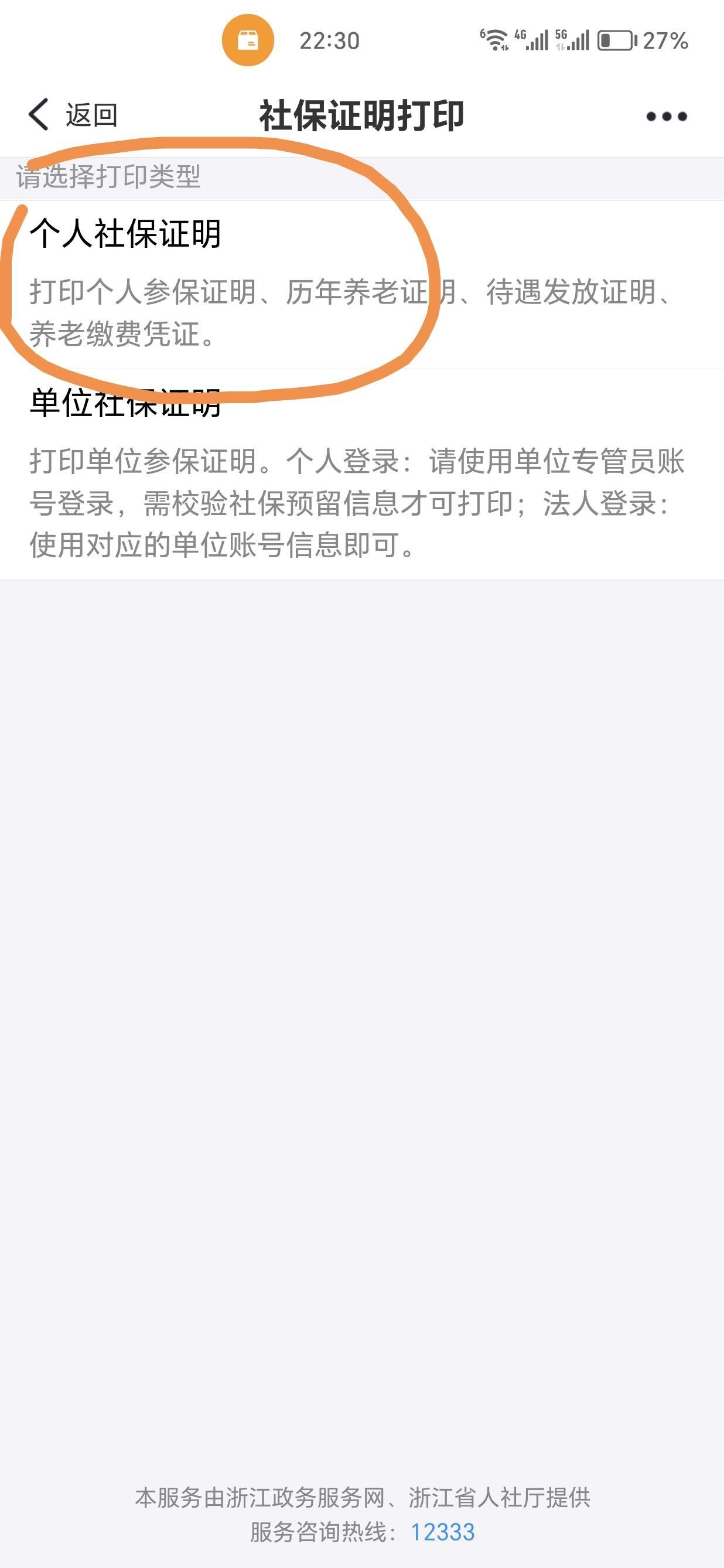Screen dimensions: 724x1568
Task: Open the three-dot overflow menu
Action: pyautogui.click(x=666, y=116)
